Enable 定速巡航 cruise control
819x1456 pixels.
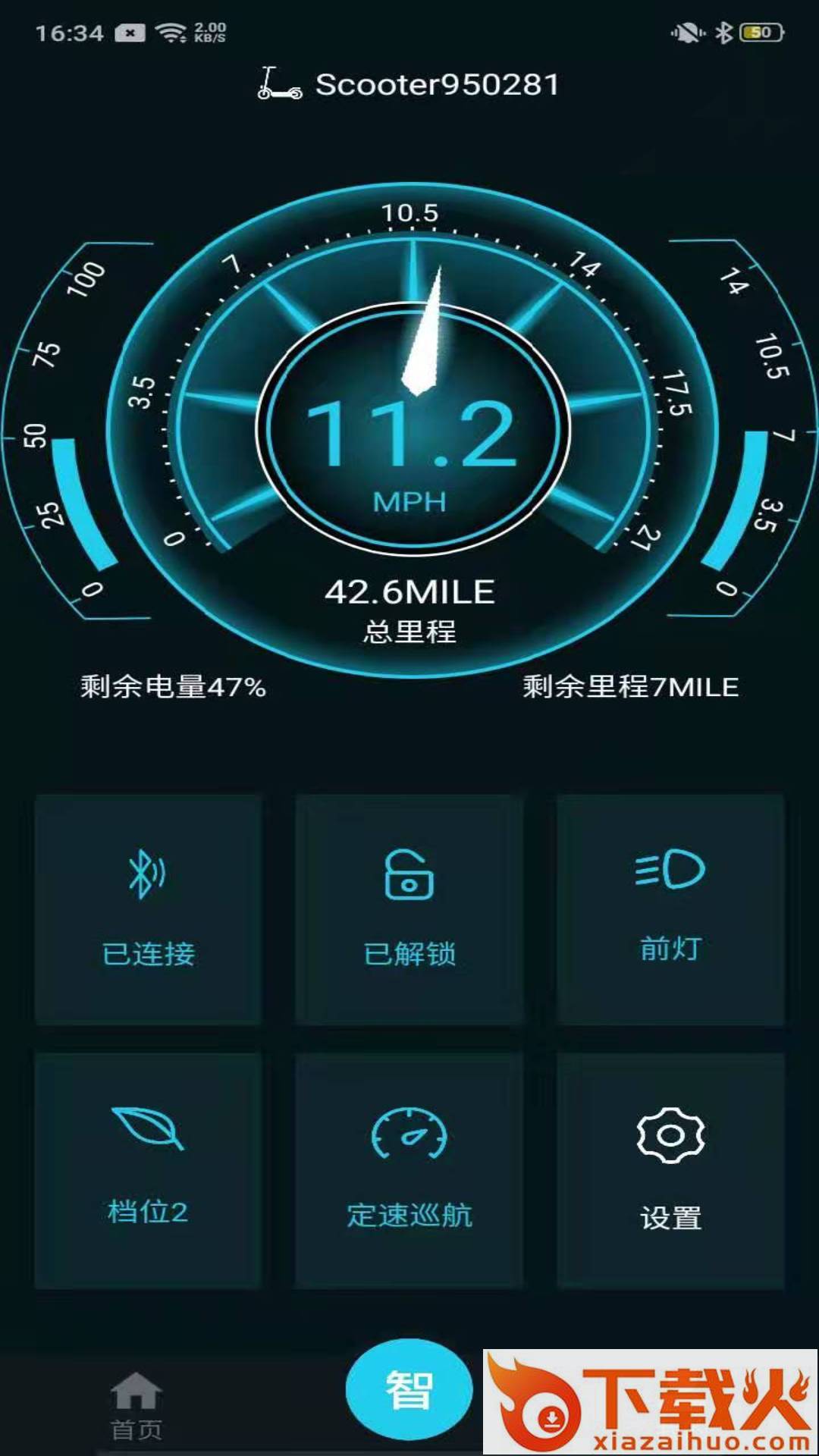[409, 1170]
